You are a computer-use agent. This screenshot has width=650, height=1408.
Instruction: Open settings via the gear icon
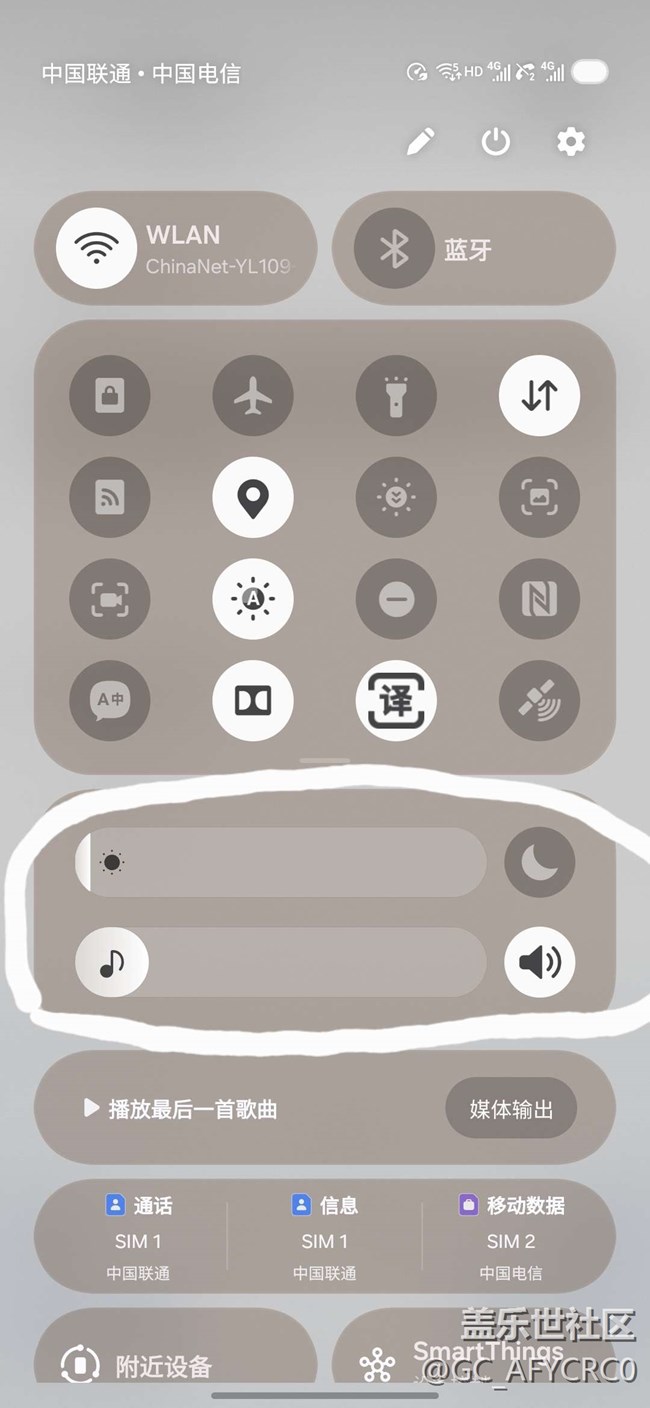570,142
